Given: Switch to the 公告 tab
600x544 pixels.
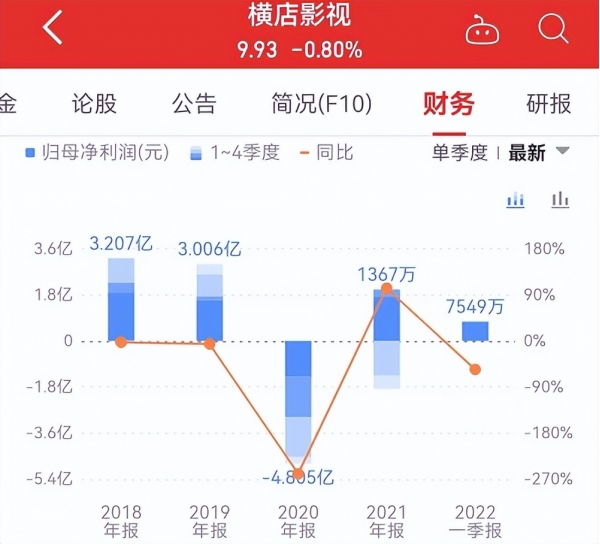Looking at the screenshot, I should (193, 103).
